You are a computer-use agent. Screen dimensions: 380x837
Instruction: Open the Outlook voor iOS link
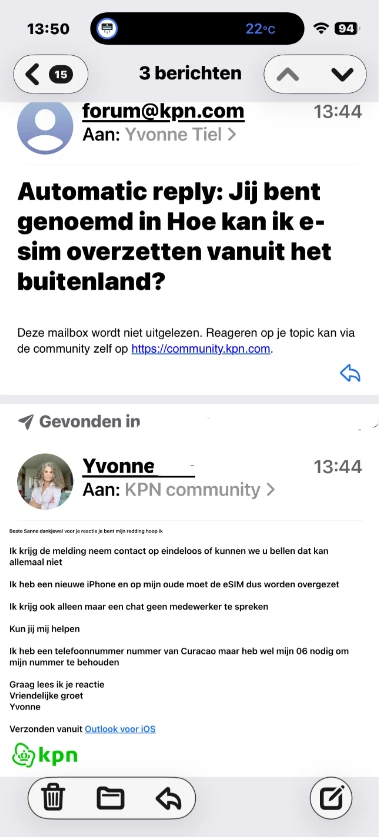tap(120, 729)
